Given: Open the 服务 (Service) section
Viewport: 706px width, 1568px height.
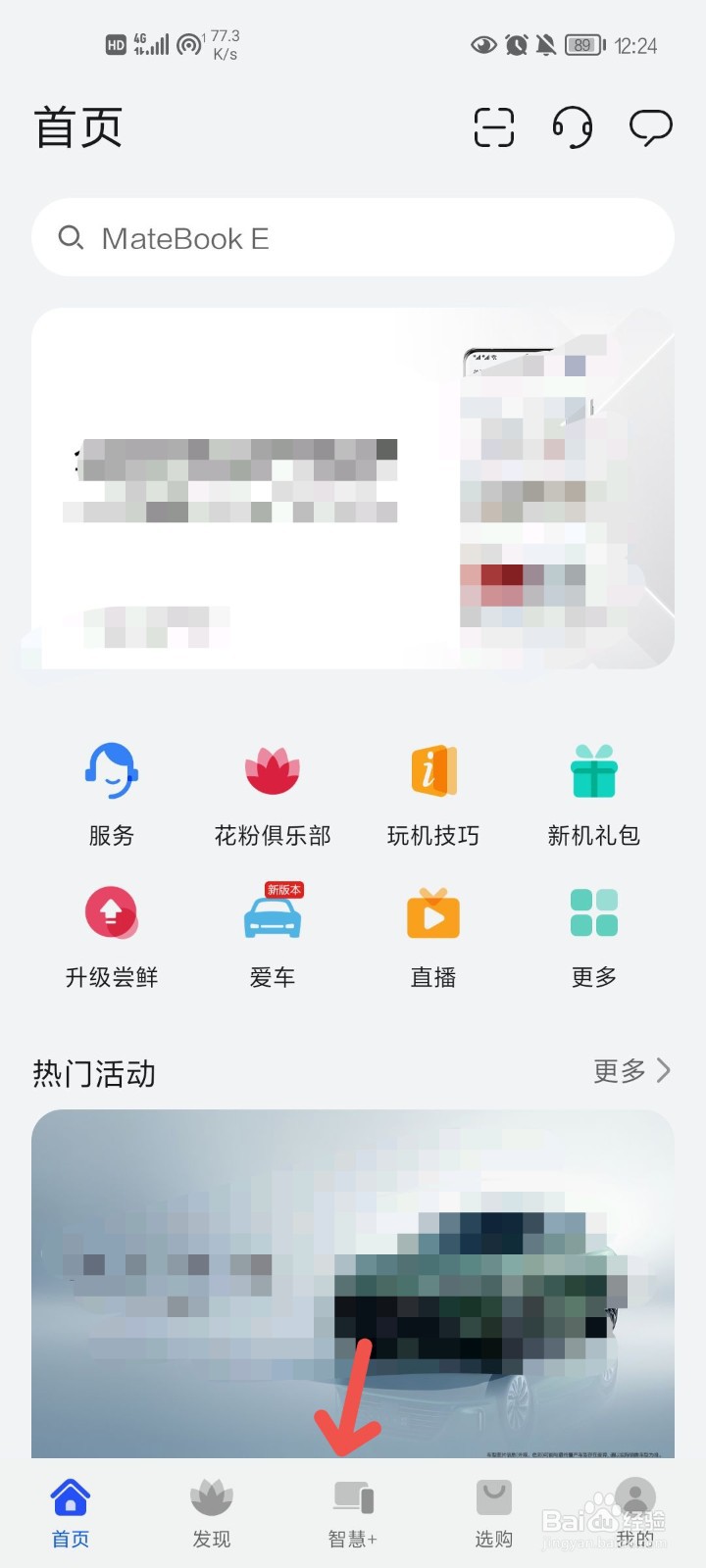Looking at the screenshot, I should click(x=111, y=794).
